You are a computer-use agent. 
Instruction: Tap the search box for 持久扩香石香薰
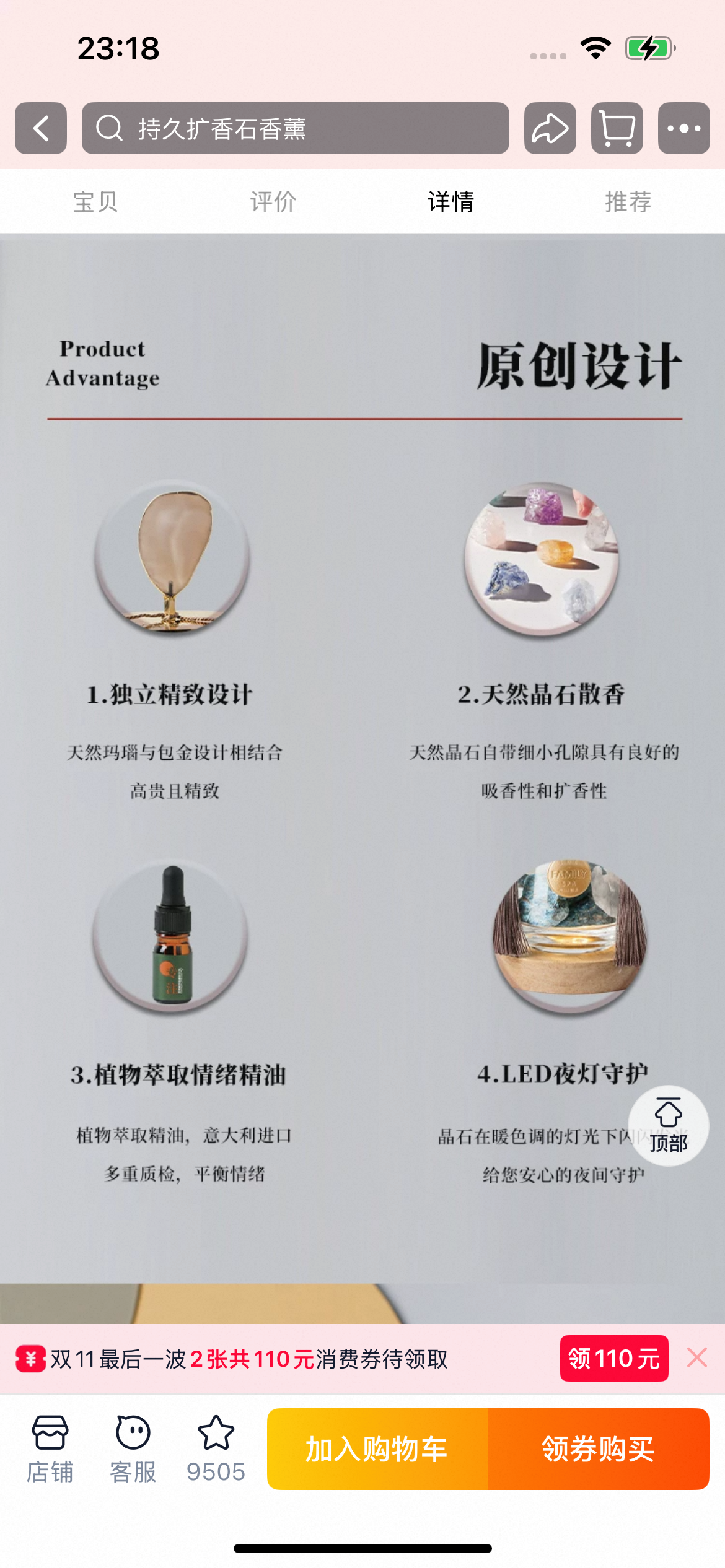click(x=295, y=128)
